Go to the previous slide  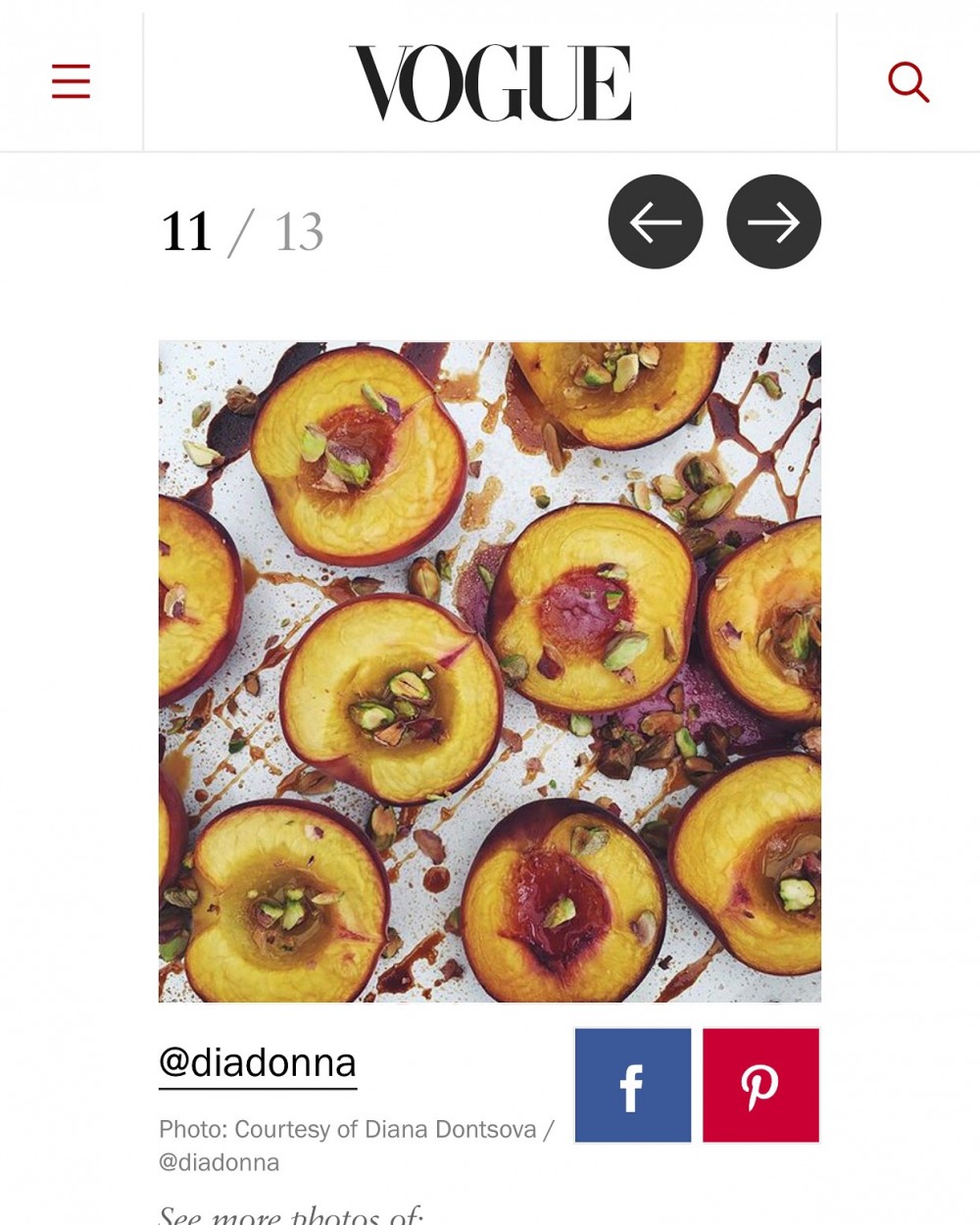point(655,221)
